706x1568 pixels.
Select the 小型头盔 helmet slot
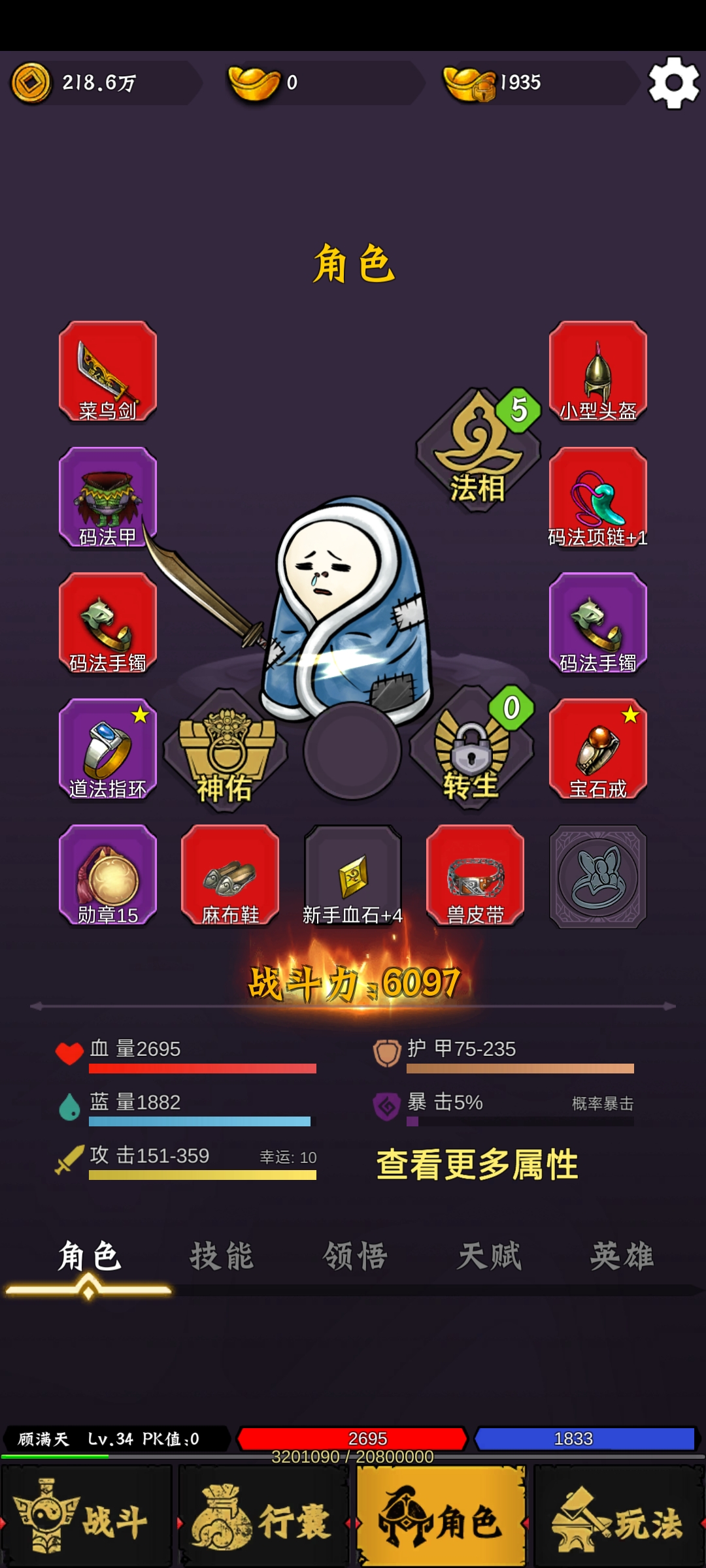pyautogui.click(x=598, y=371)
